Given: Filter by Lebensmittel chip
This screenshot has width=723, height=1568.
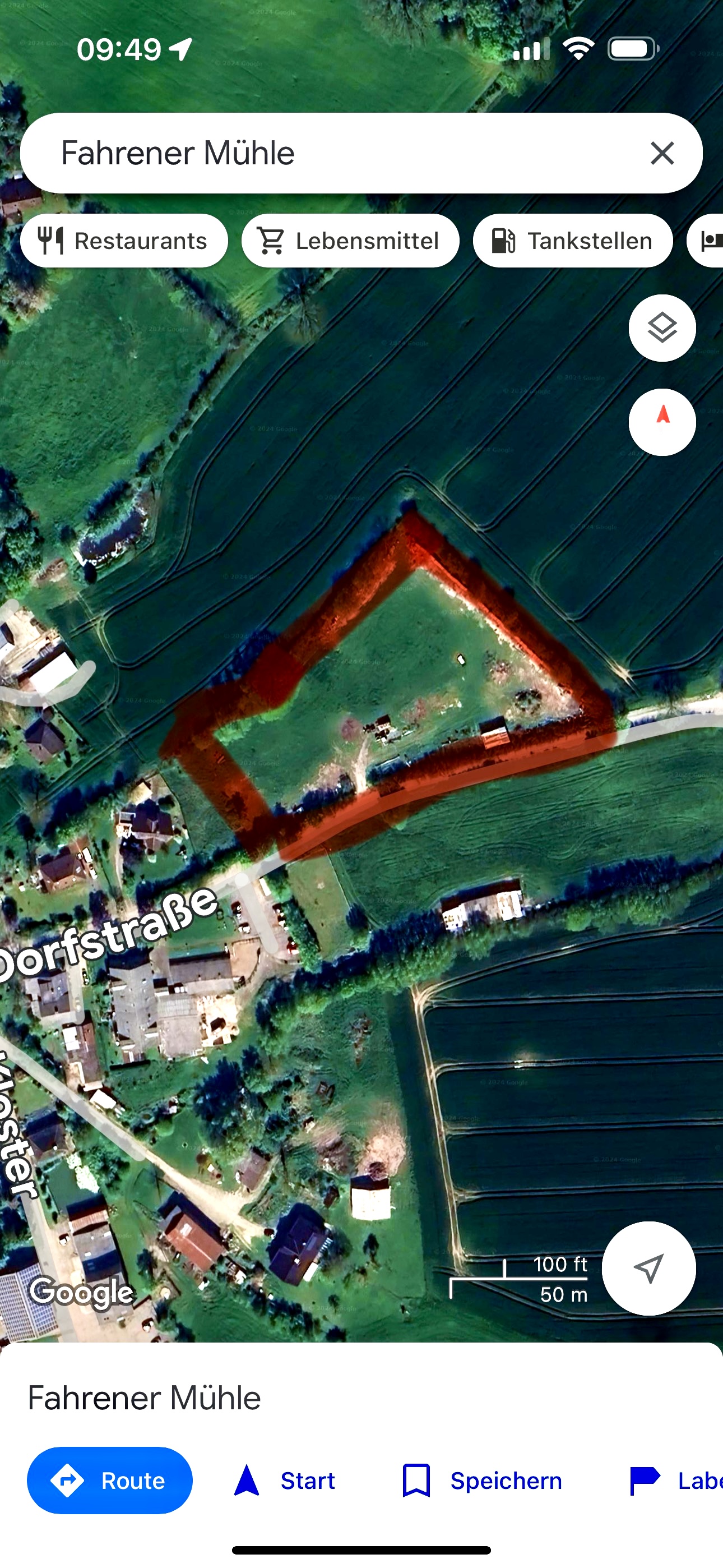Looking at the screenshot, I should coord(350,241).
